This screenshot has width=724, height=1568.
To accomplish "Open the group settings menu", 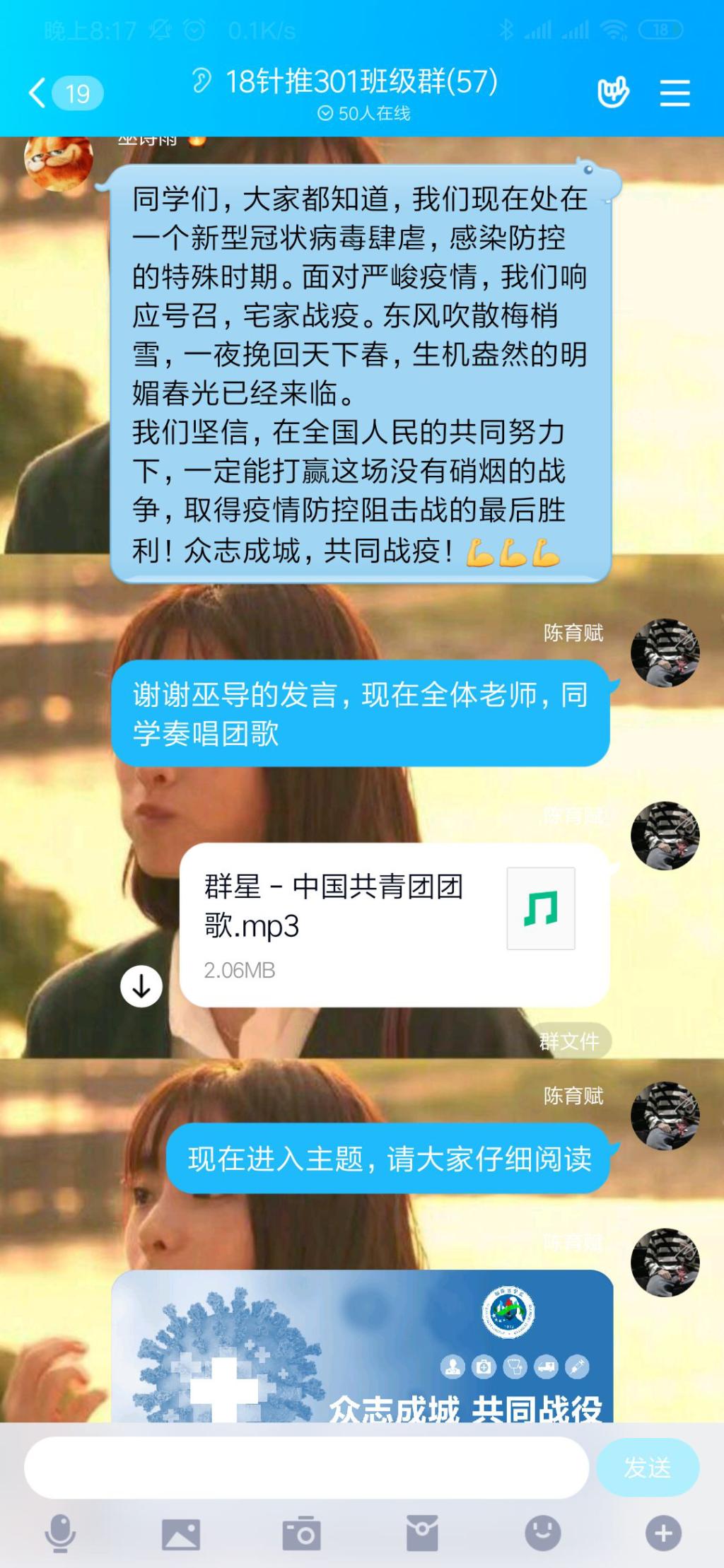I will tap(675, 93).
